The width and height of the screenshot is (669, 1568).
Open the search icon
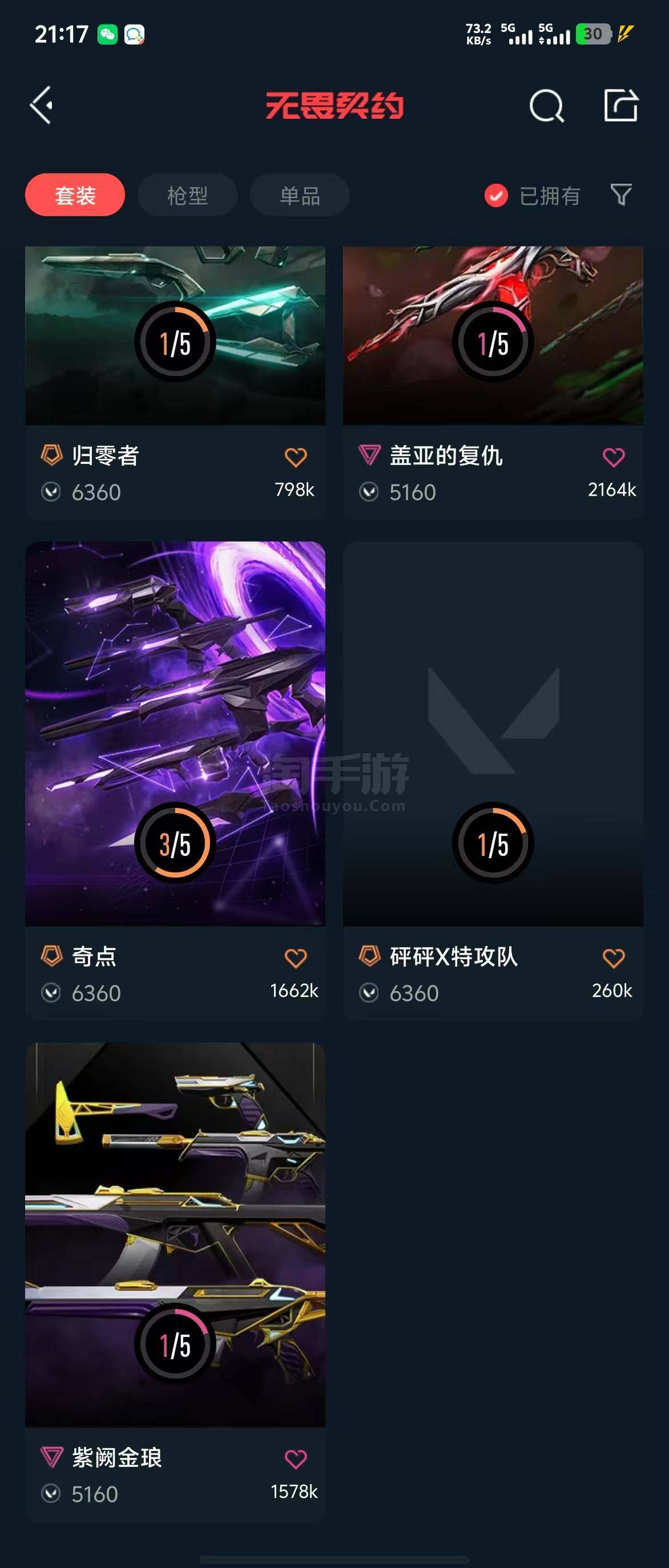546,107
